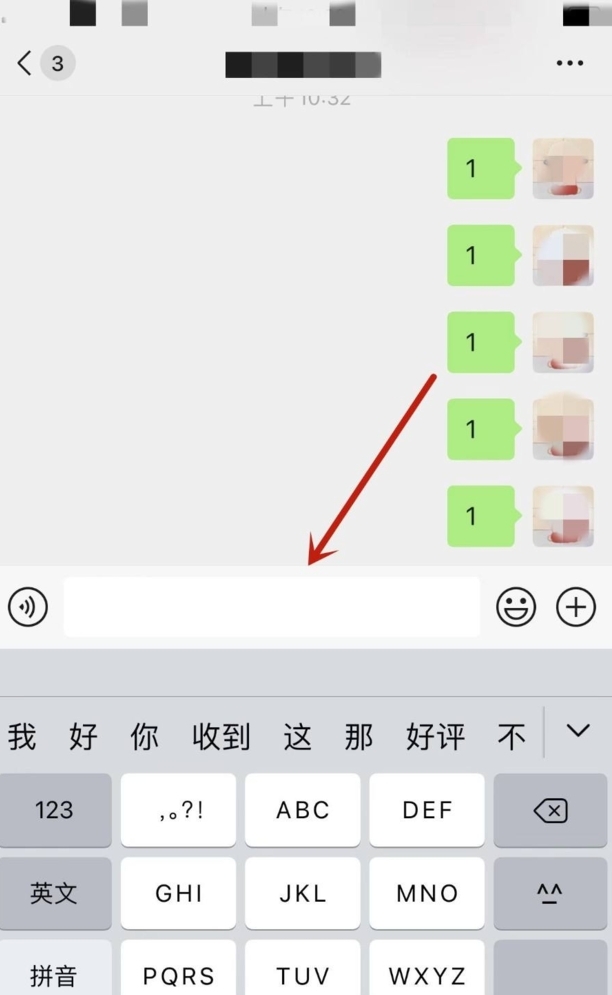Tap the MNO key
The height and width of the screenshot is (995, 612).
point(427,893)
